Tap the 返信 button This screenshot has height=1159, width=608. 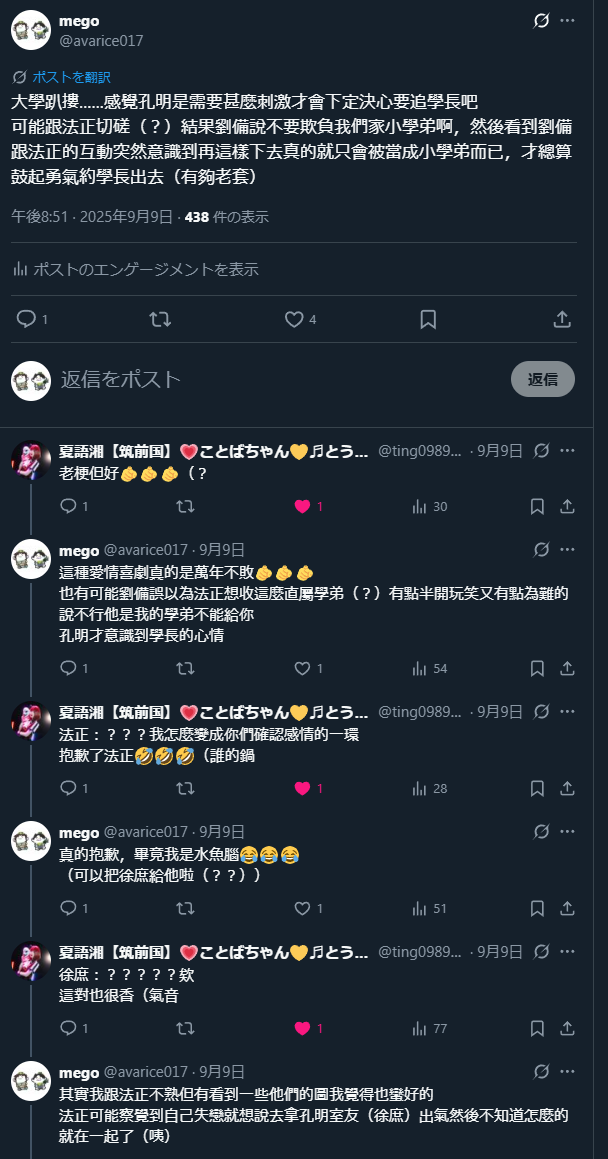point(542,379)
